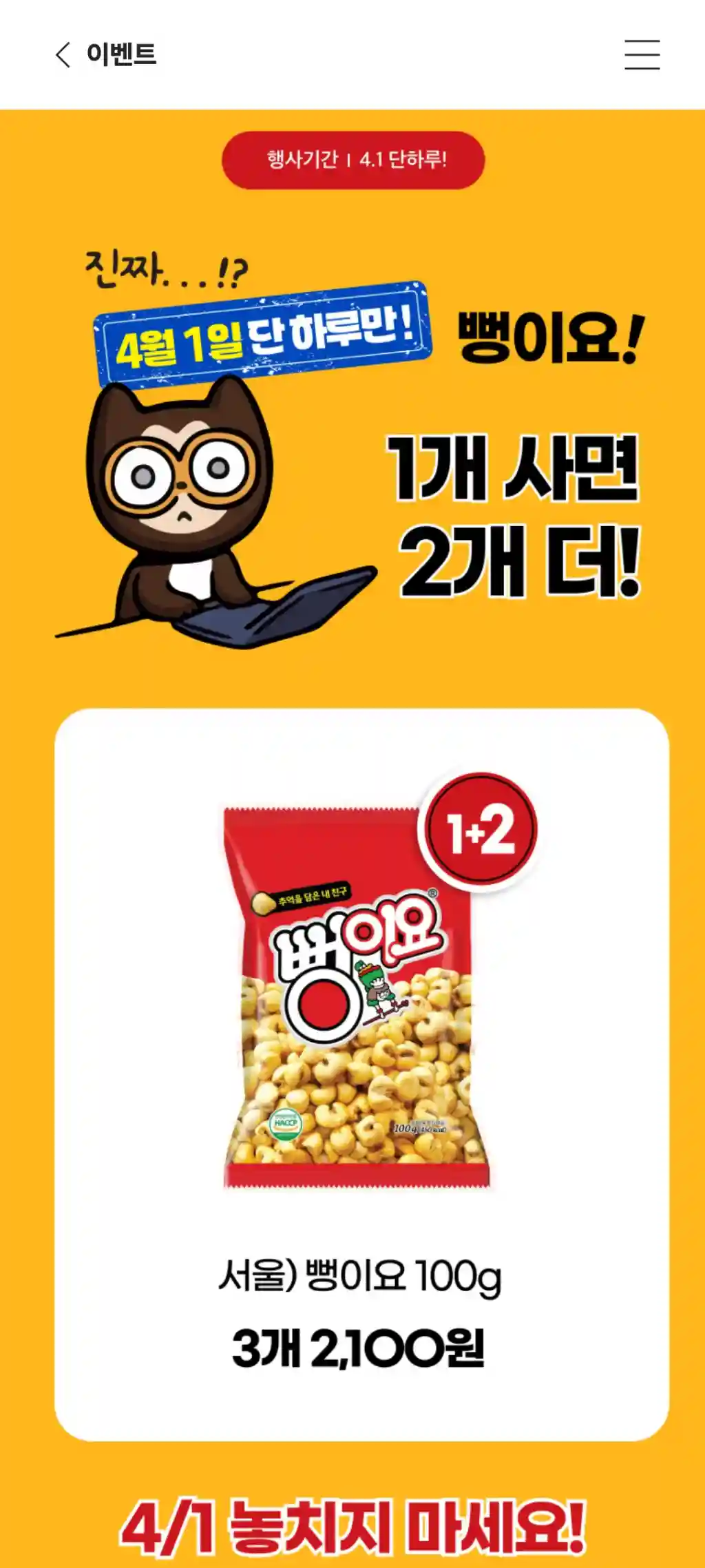Open the hamburger menu
The width and height of the screenshot is (705, 1568).
click(642, 55)
